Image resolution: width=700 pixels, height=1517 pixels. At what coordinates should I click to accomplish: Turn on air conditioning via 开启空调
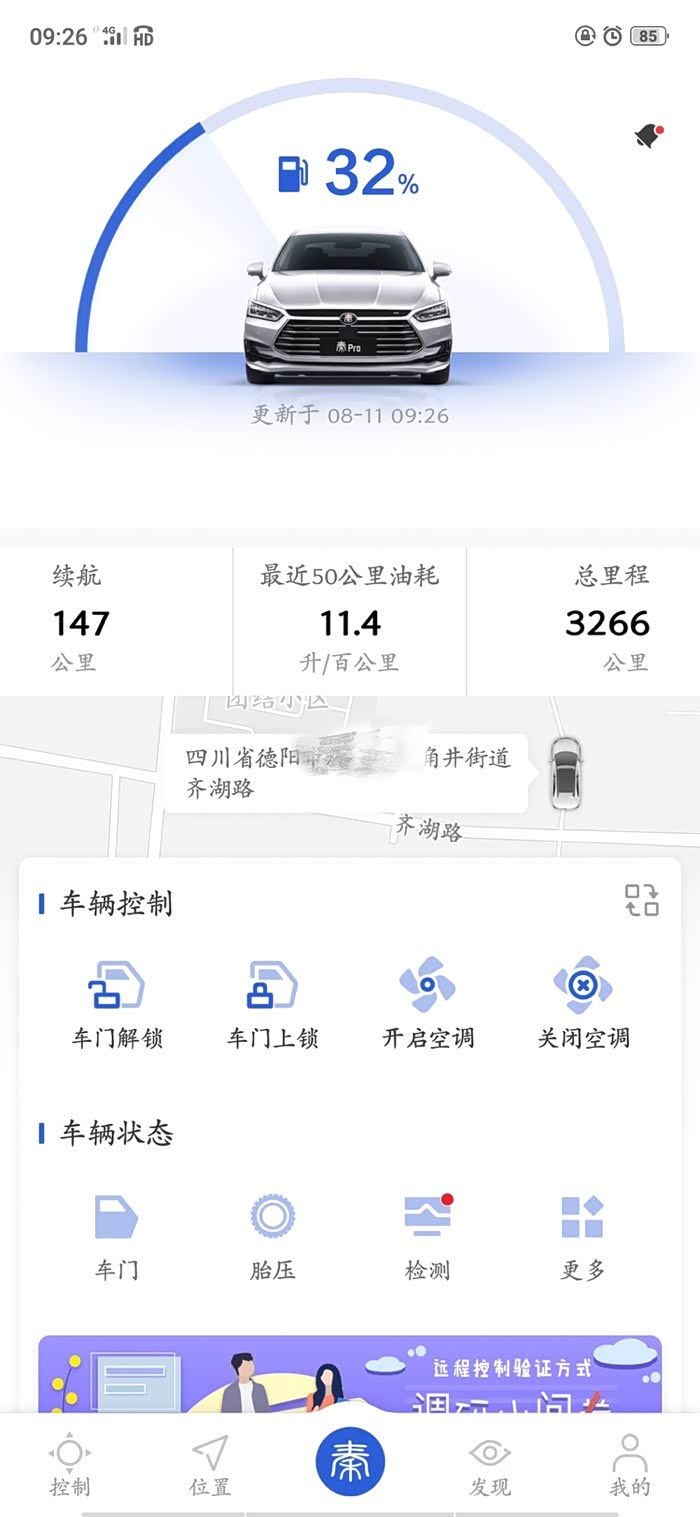click(x=428, y=1003)
